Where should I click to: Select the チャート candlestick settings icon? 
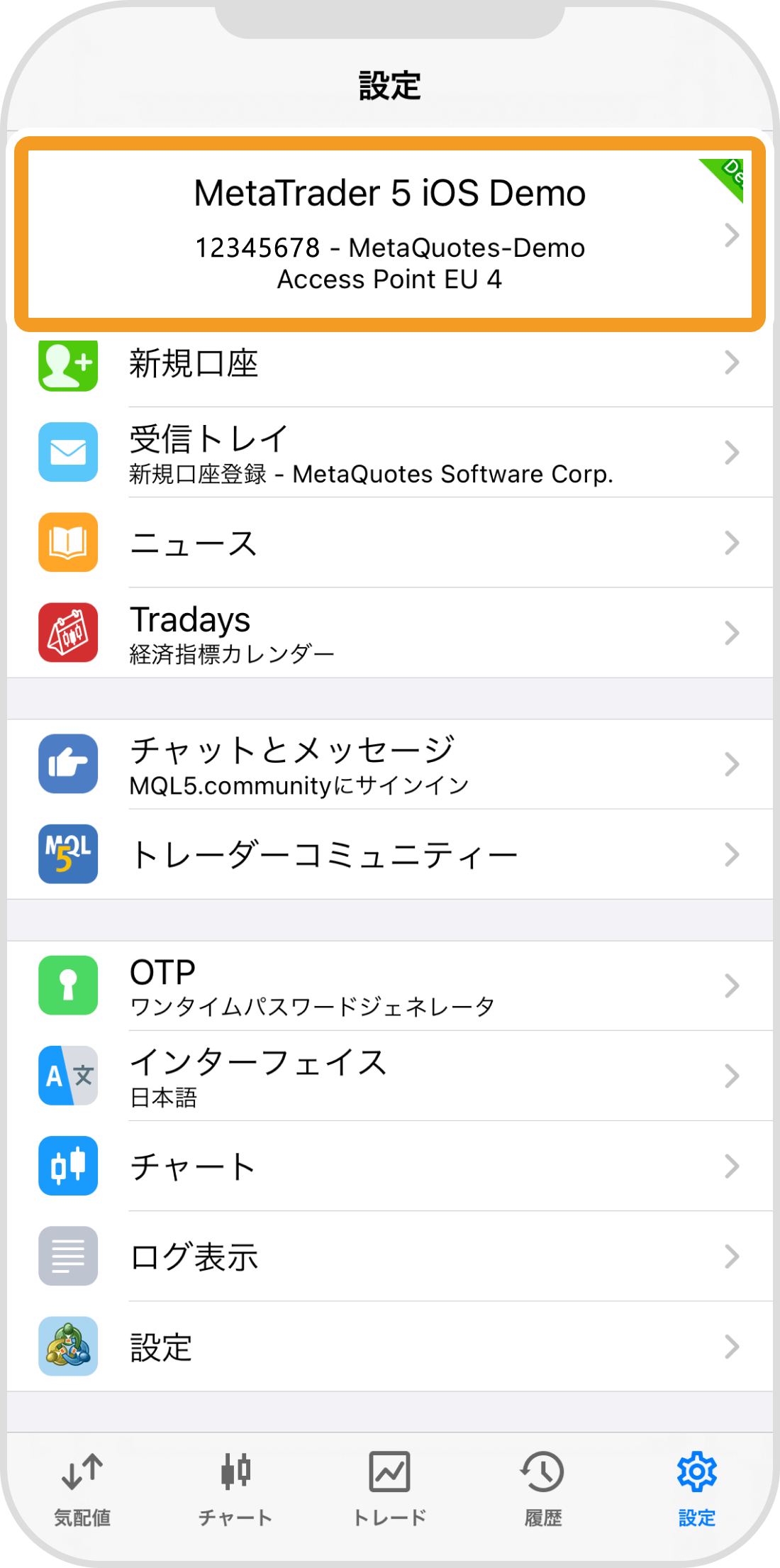tap(67, 1166)
